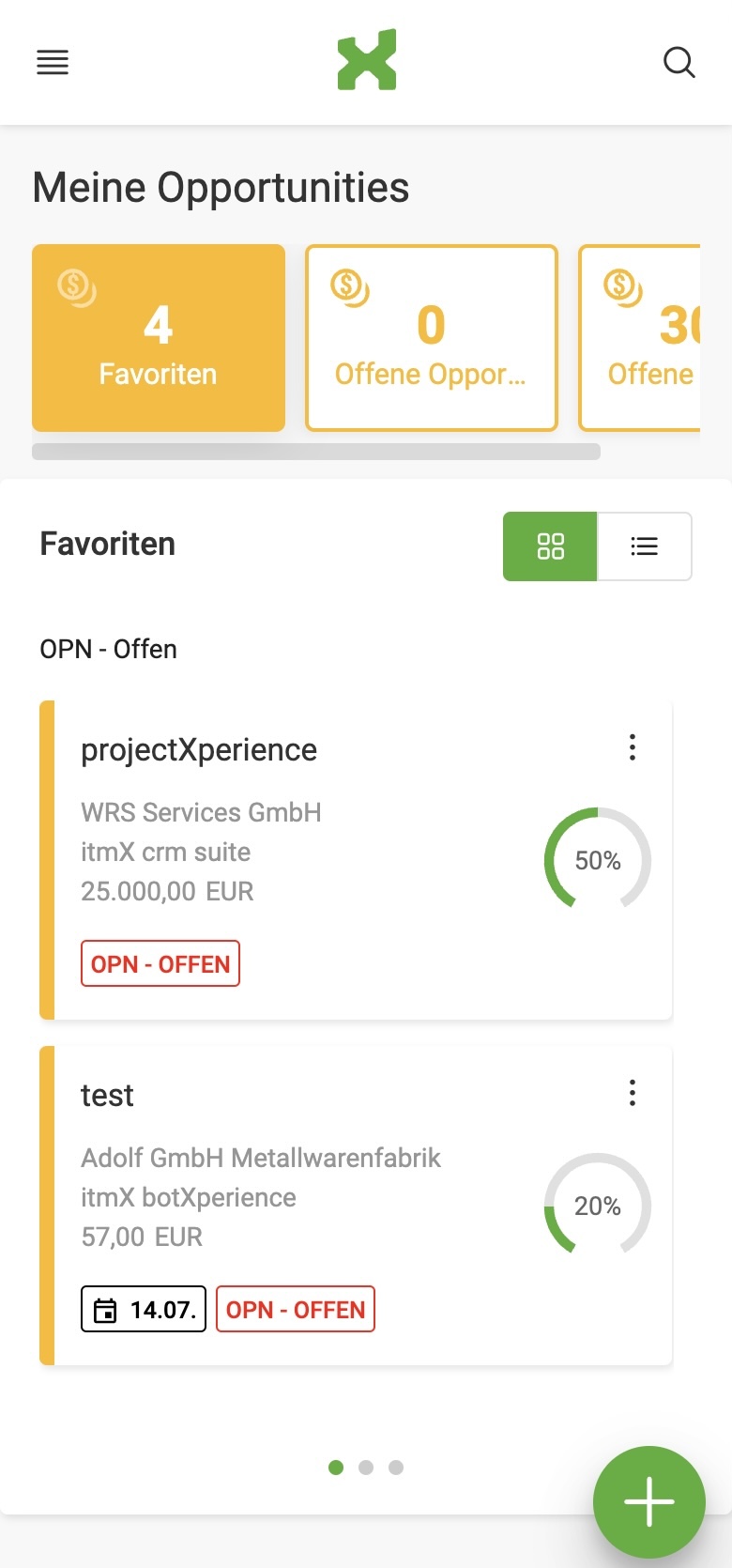The width and height of the screenshot is (732, 1568).
Task: Open the hamburger drawer menu
Action: 53,63
